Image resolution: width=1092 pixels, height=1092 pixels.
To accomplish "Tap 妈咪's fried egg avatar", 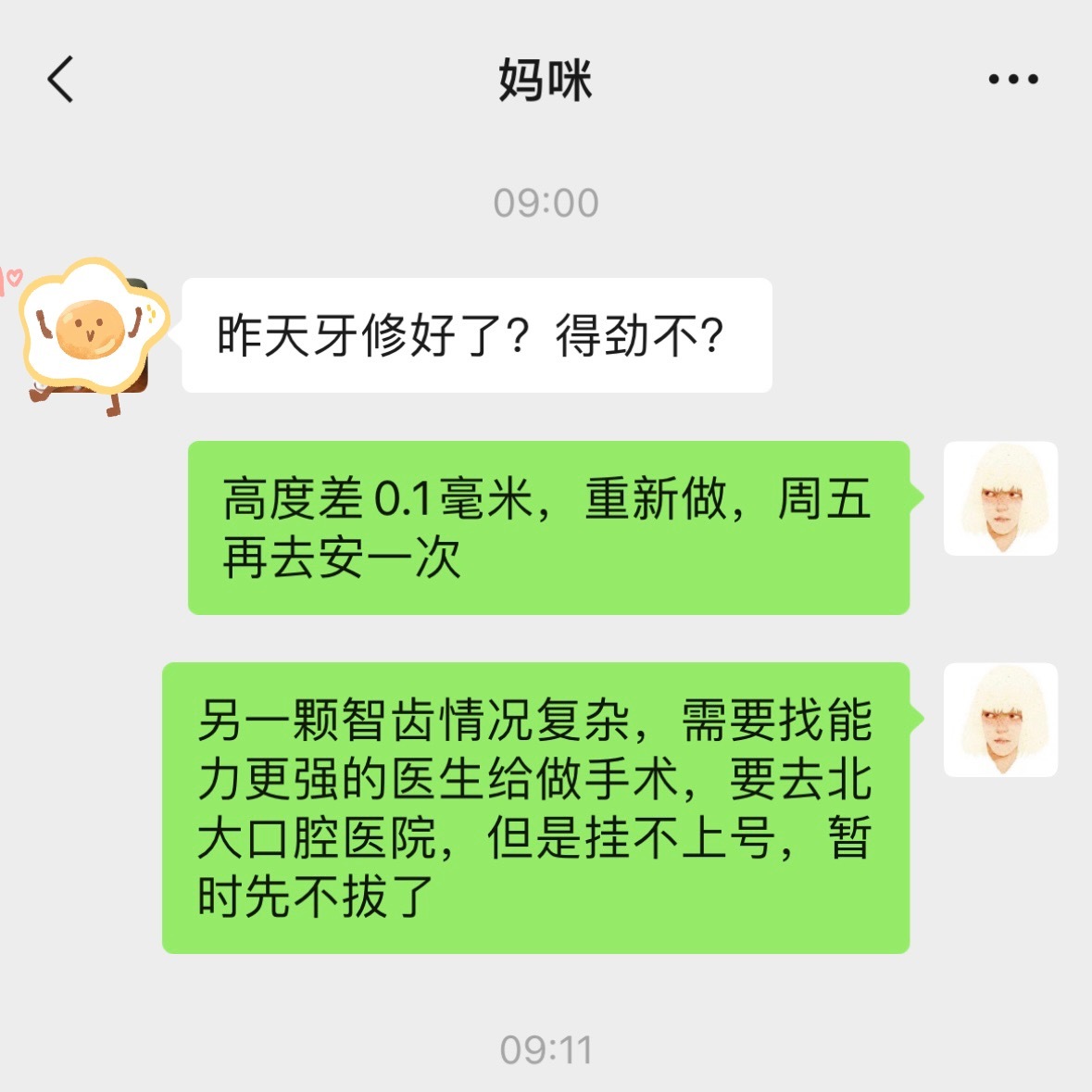I will (93, 335).
